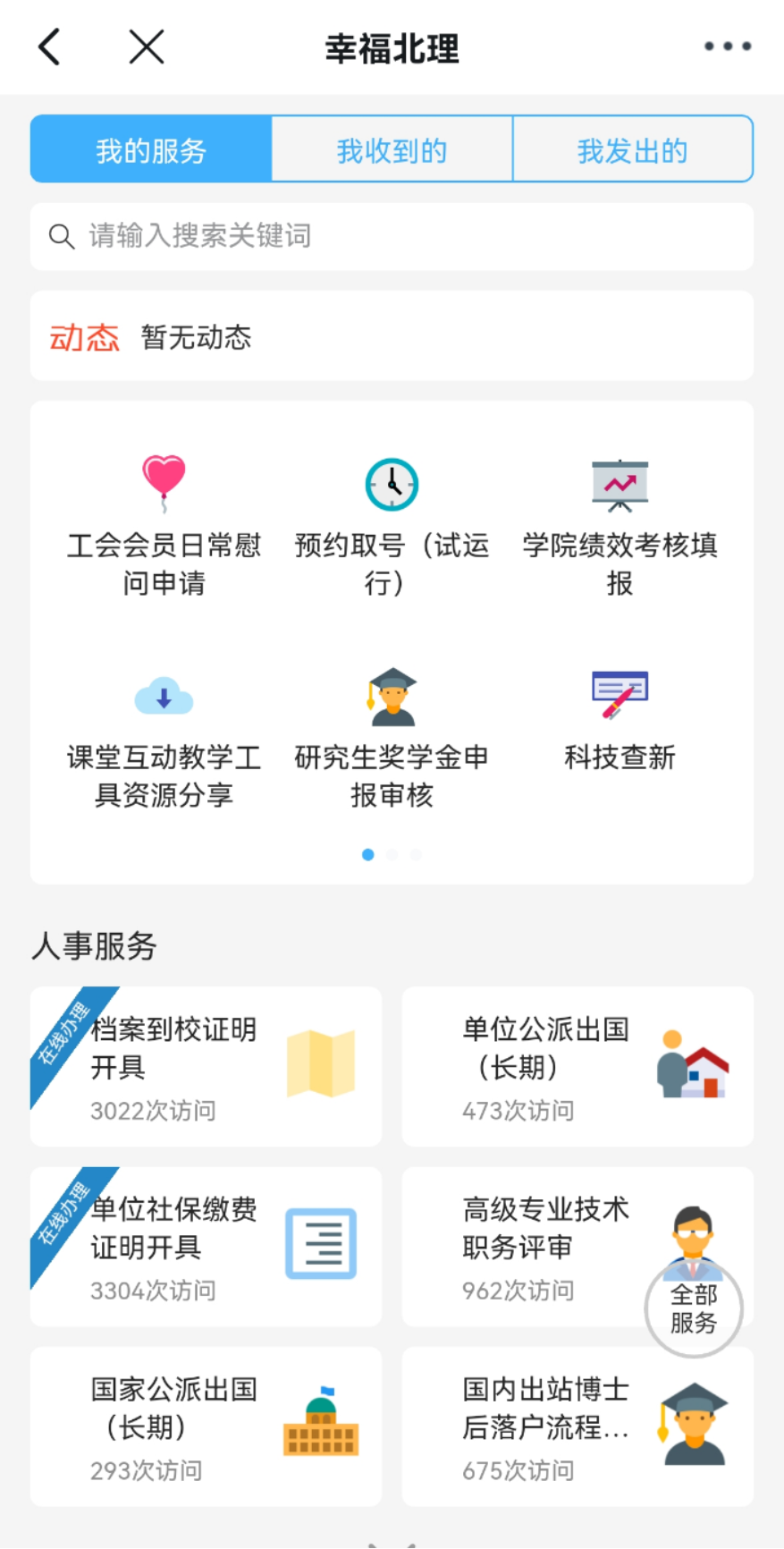Open 课堂互动教学工具资源分享
The image size is (784, 1549).
(x=164, y=738)
